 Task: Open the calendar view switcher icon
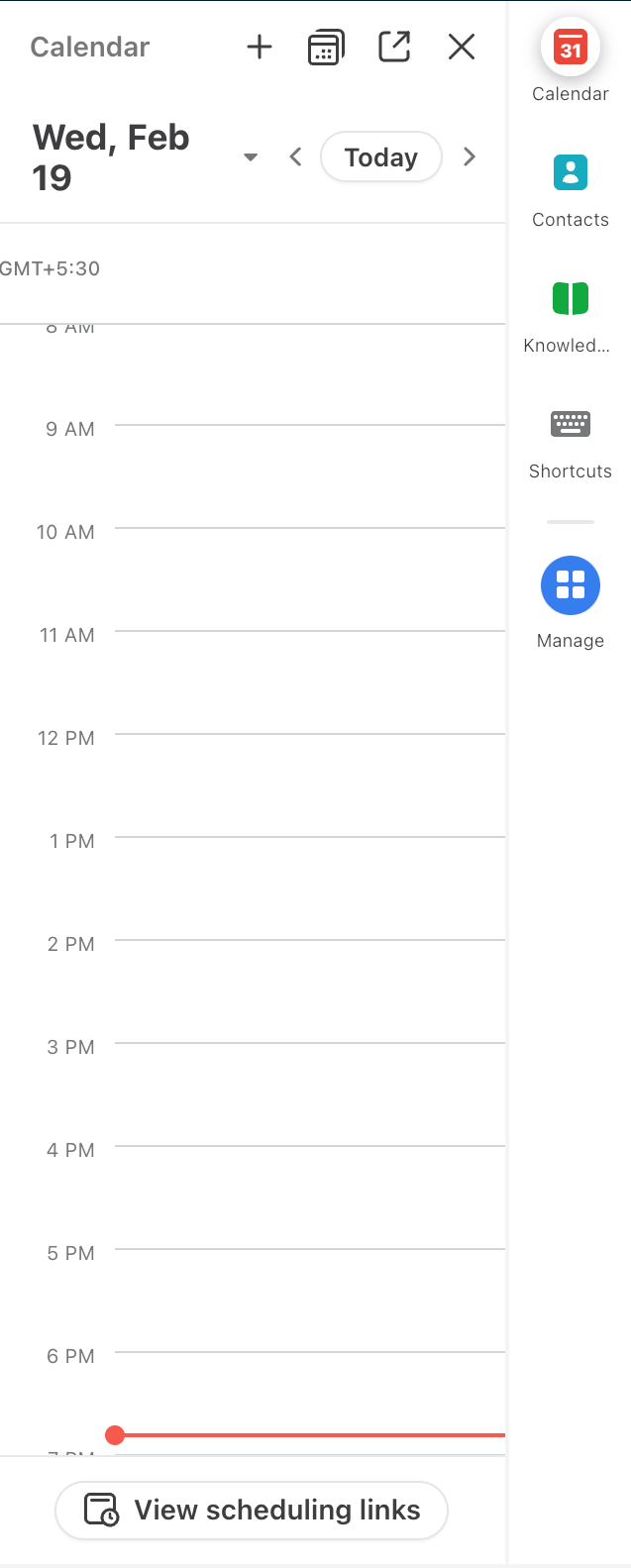coord(326,47)
